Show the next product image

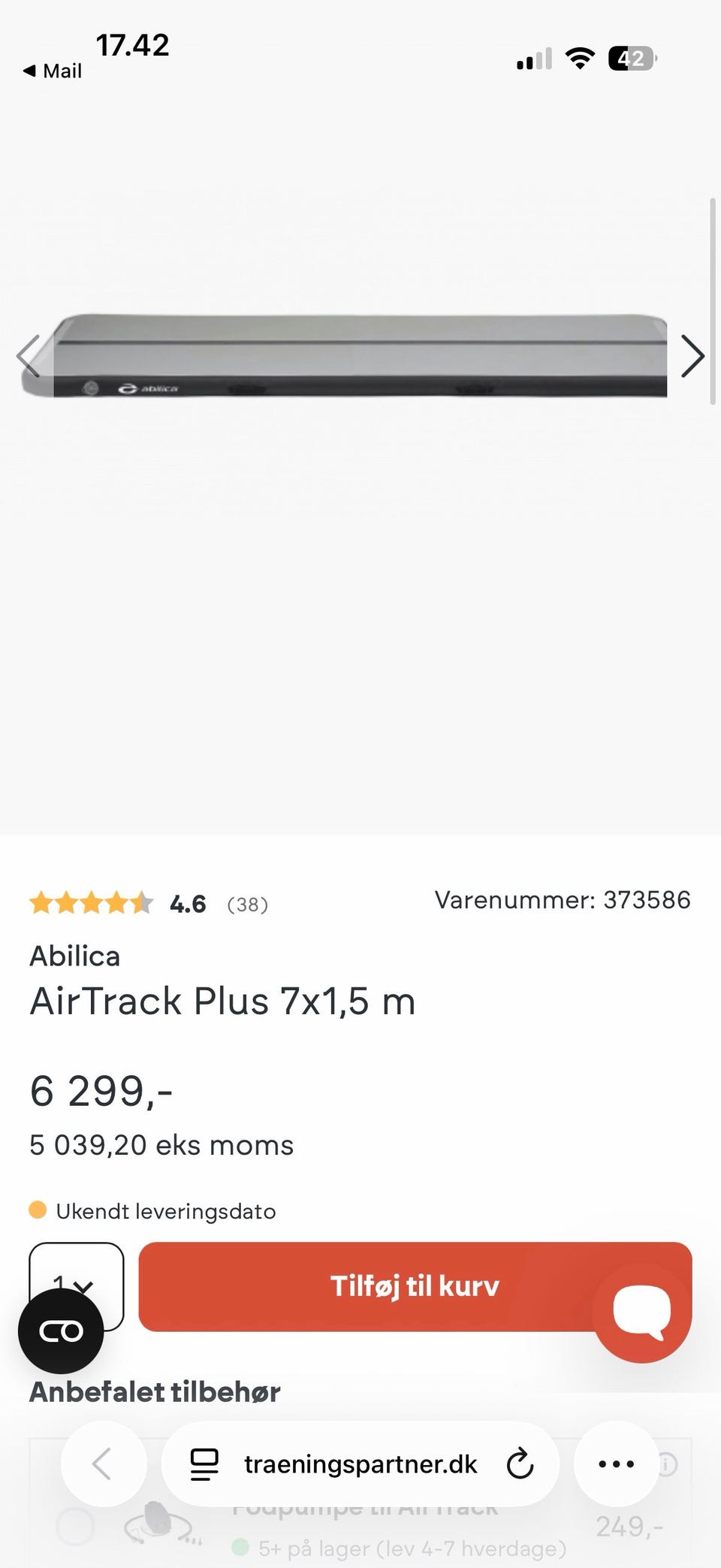(x=692, y=355)
